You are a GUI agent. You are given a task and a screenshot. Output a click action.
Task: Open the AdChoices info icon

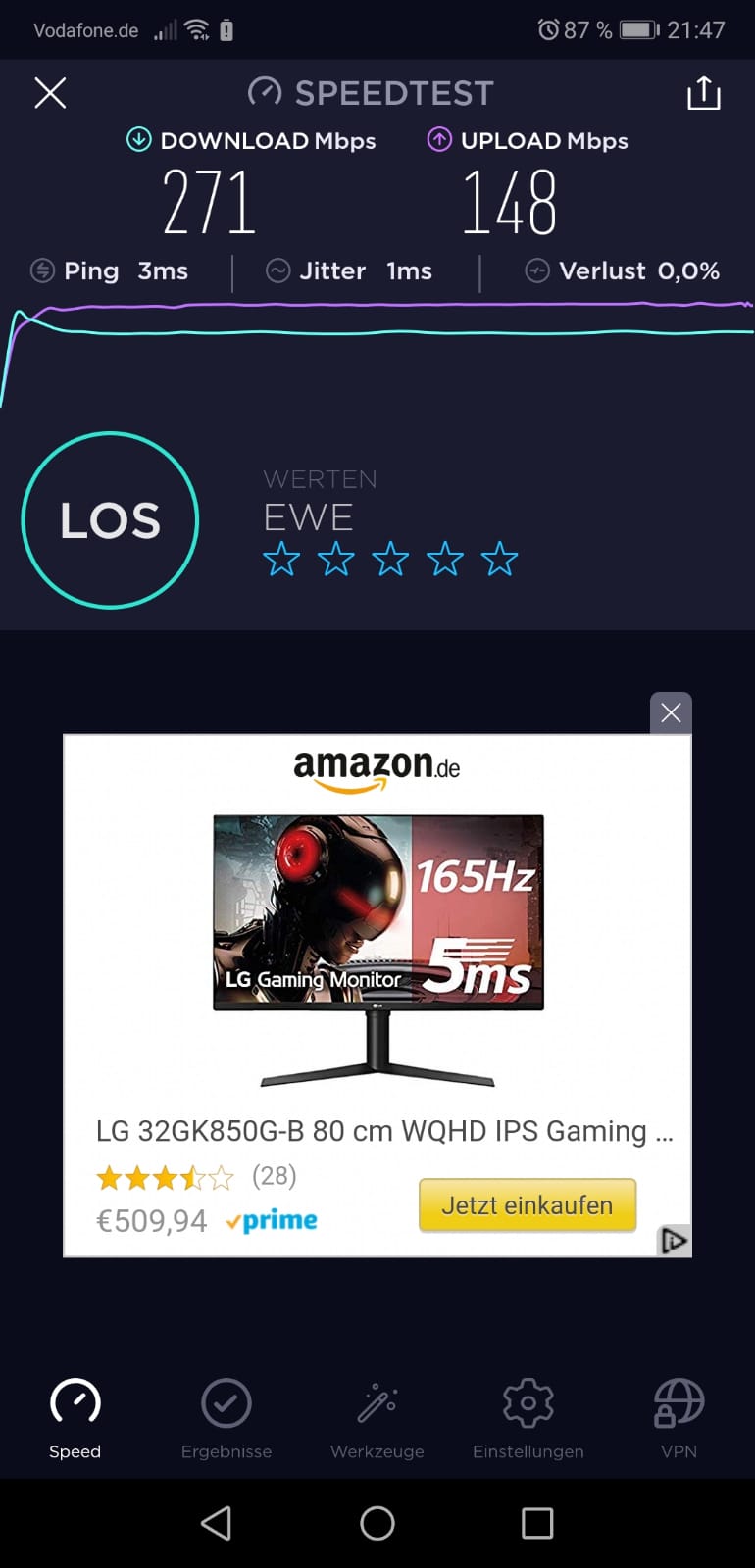(674, 1241)
